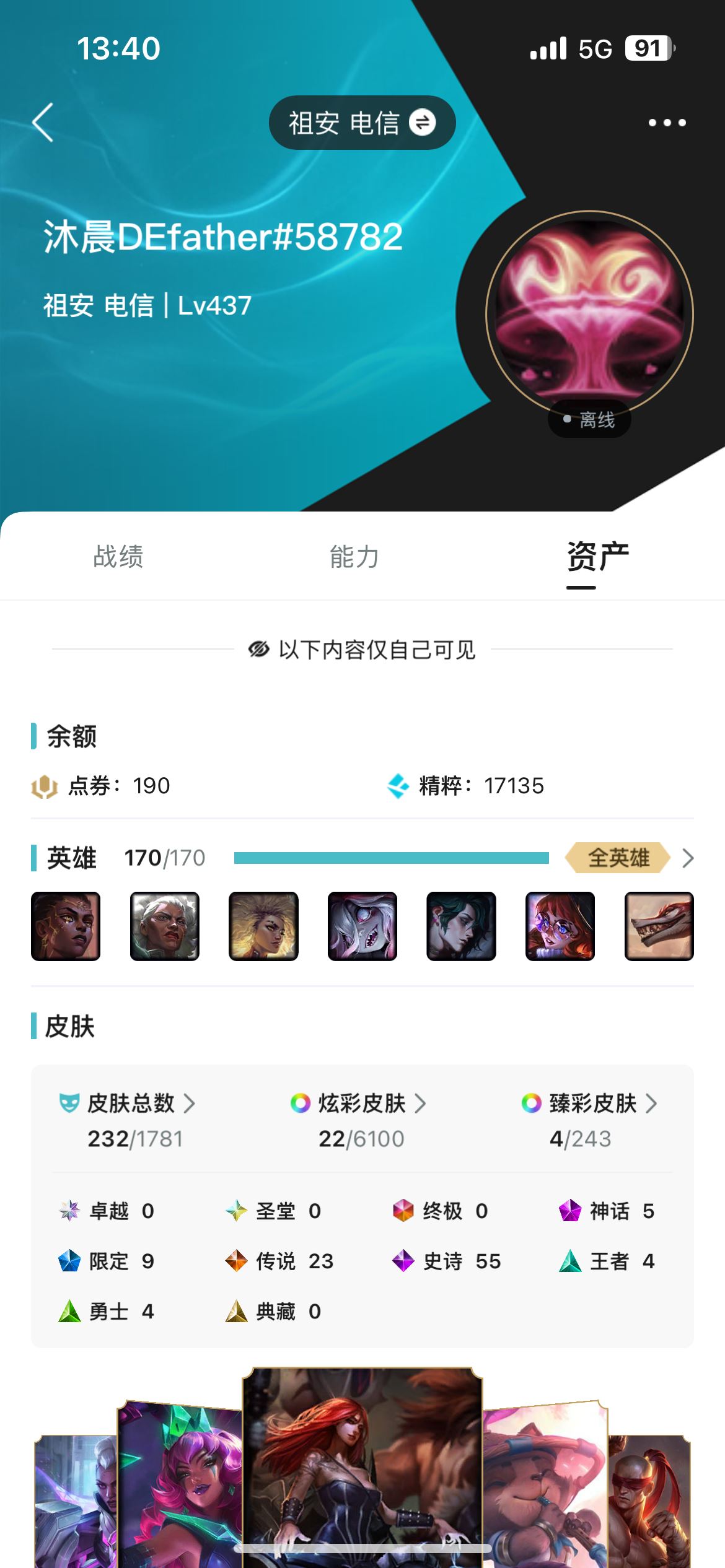This screenshot has width=725, height=1568.
Task: Switch to the 能力 tab
Action: 354,556
